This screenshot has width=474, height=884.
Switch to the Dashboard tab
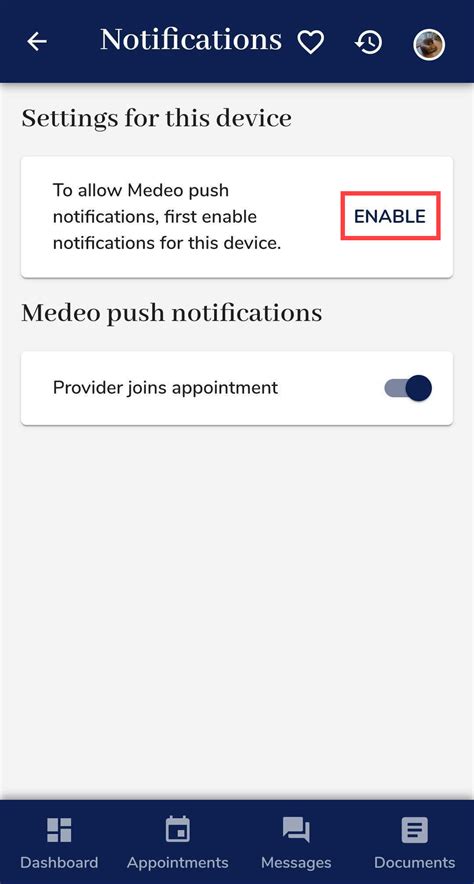pos(59,843)
